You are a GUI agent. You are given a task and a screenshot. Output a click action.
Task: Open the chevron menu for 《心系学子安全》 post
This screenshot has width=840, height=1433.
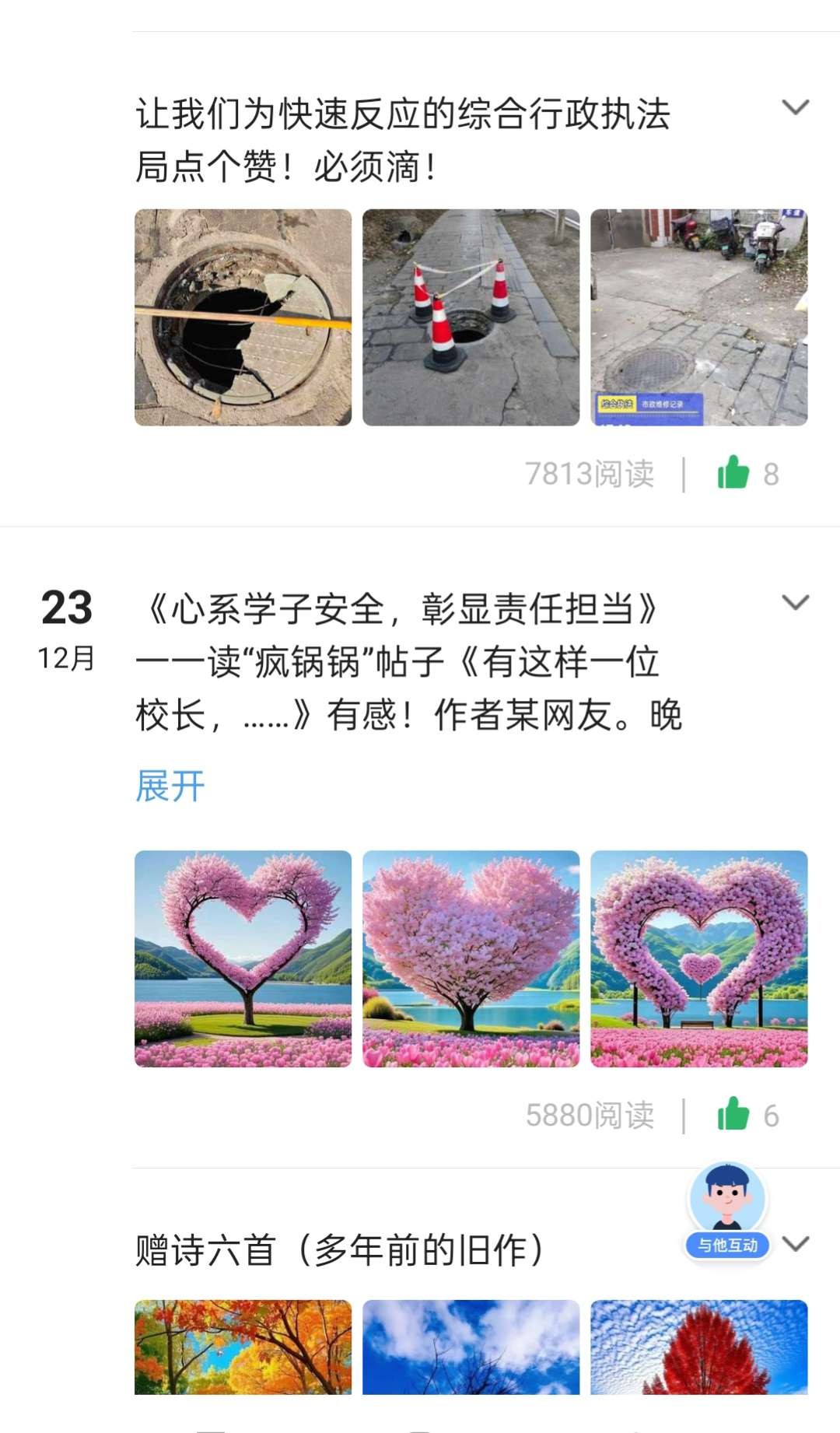pyautogui.click(x=795, y=603)
